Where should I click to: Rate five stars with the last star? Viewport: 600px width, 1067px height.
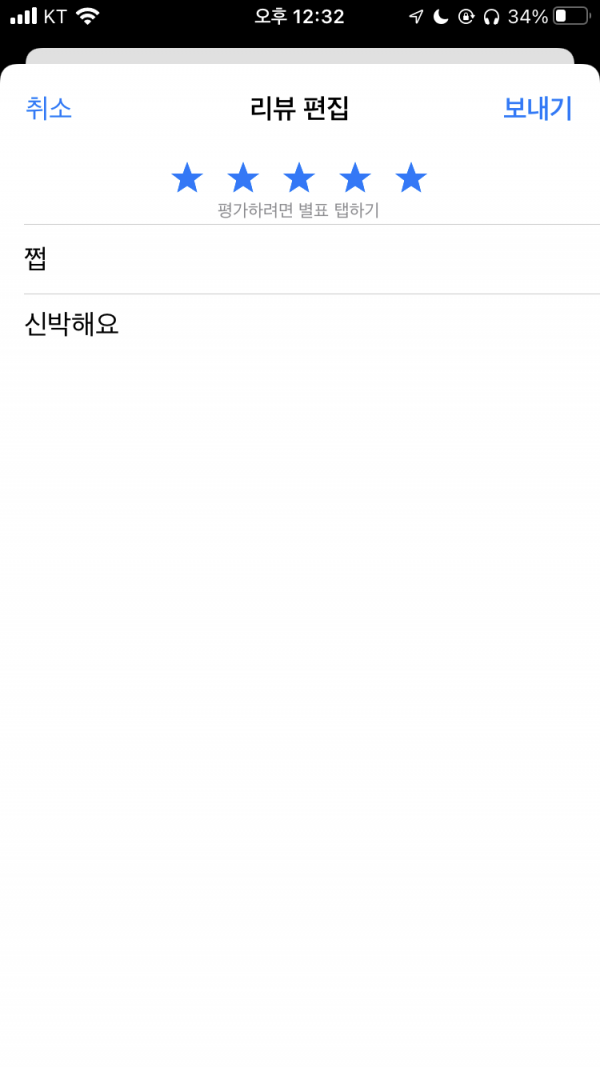point(411,178)
